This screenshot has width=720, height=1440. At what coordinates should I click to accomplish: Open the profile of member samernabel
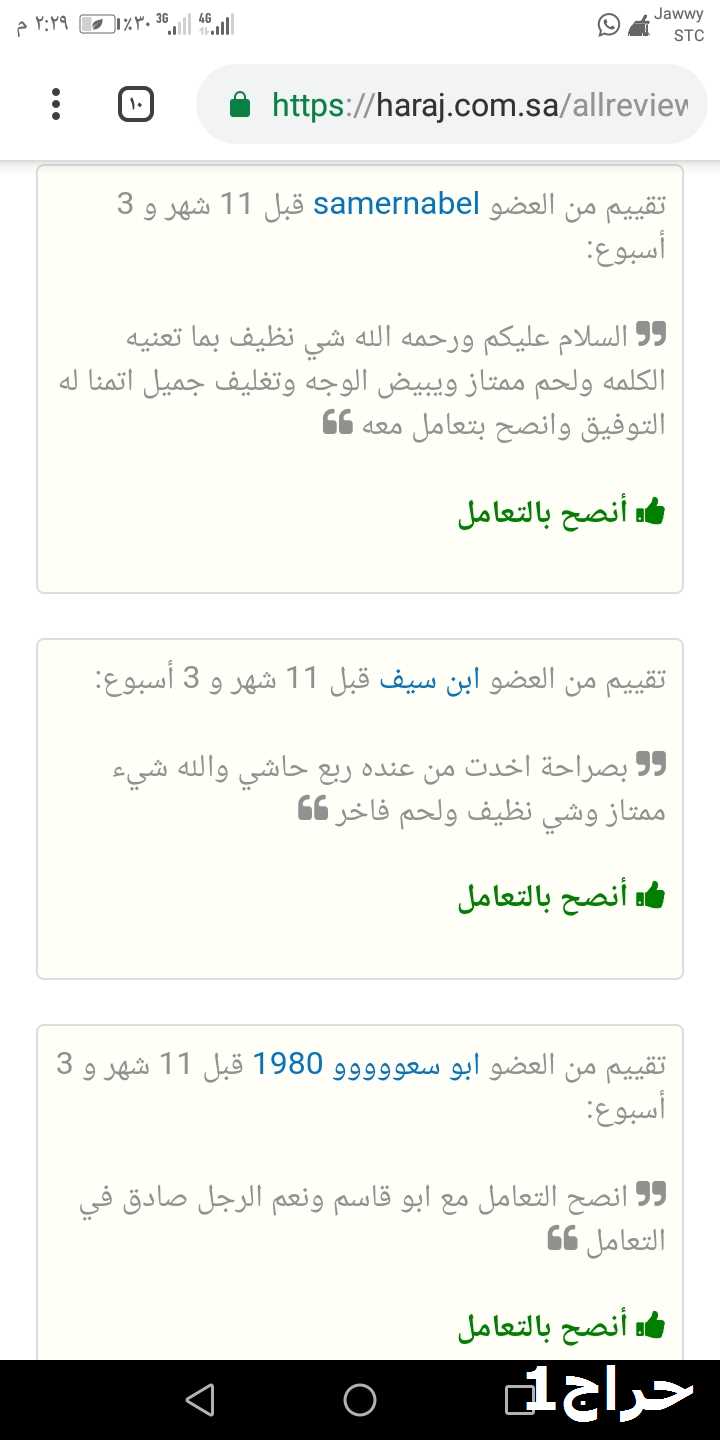click(397, 204)
